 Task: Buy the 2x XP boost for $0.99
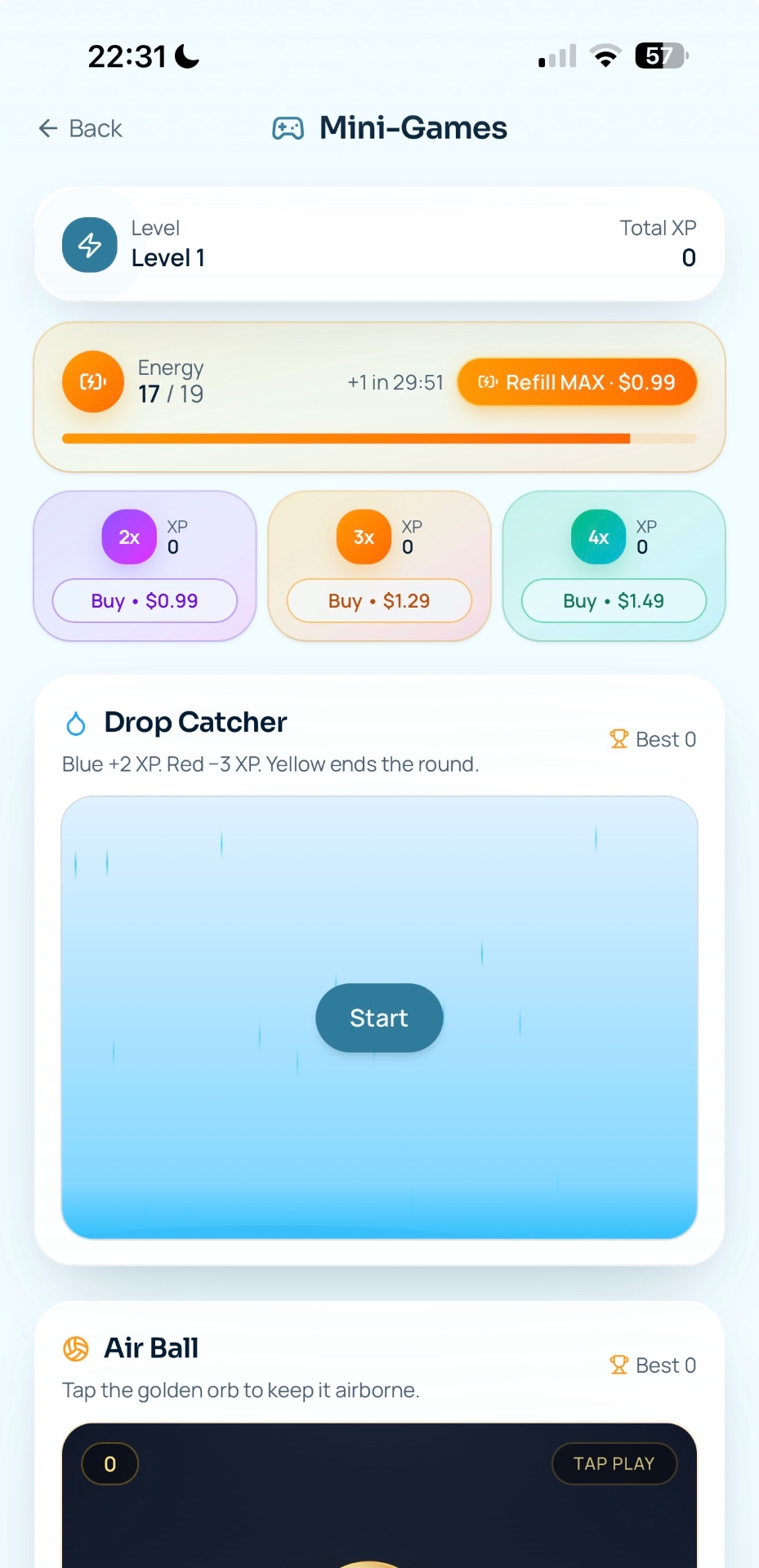[x=145, y=601]
